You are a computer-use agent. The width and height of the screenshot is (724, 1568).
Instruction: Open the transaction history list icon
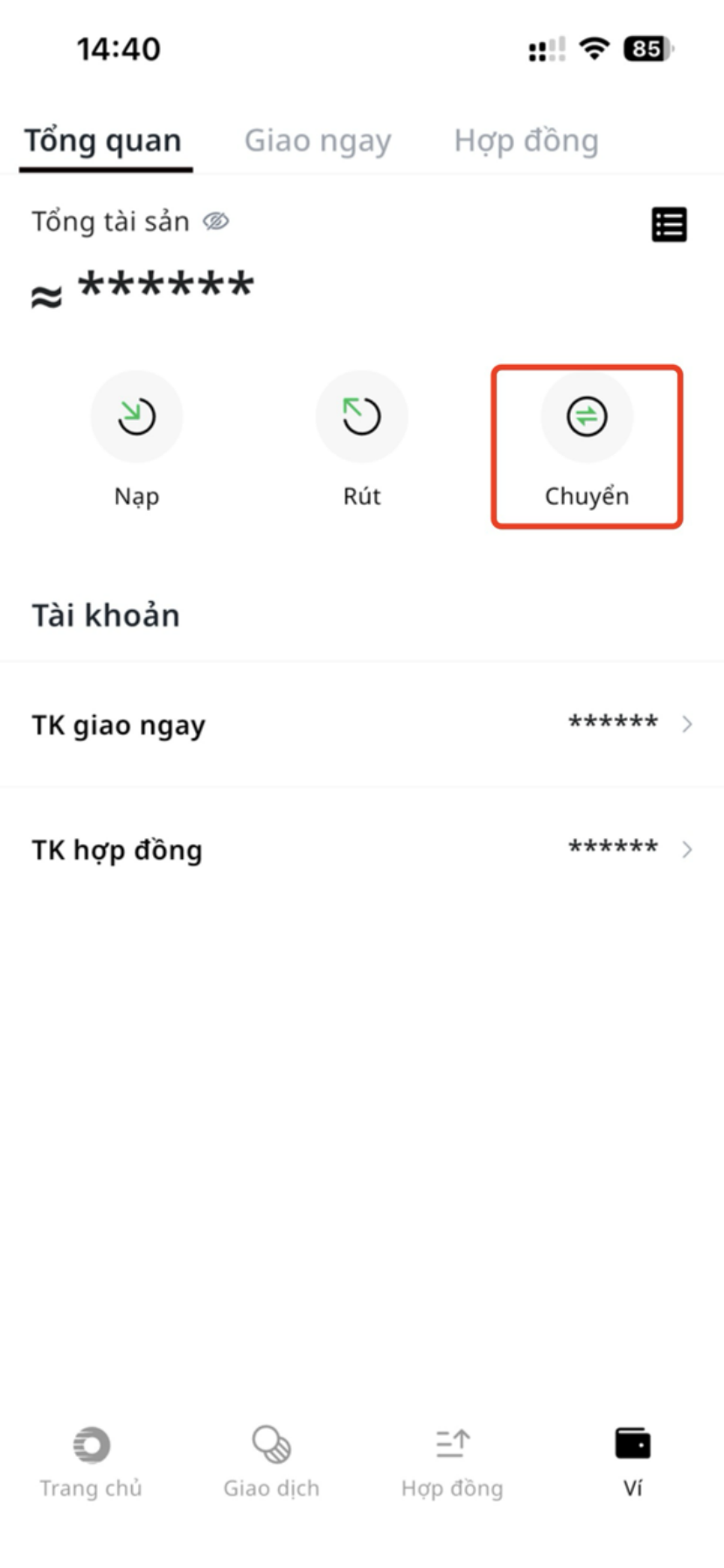click(669, 225)
